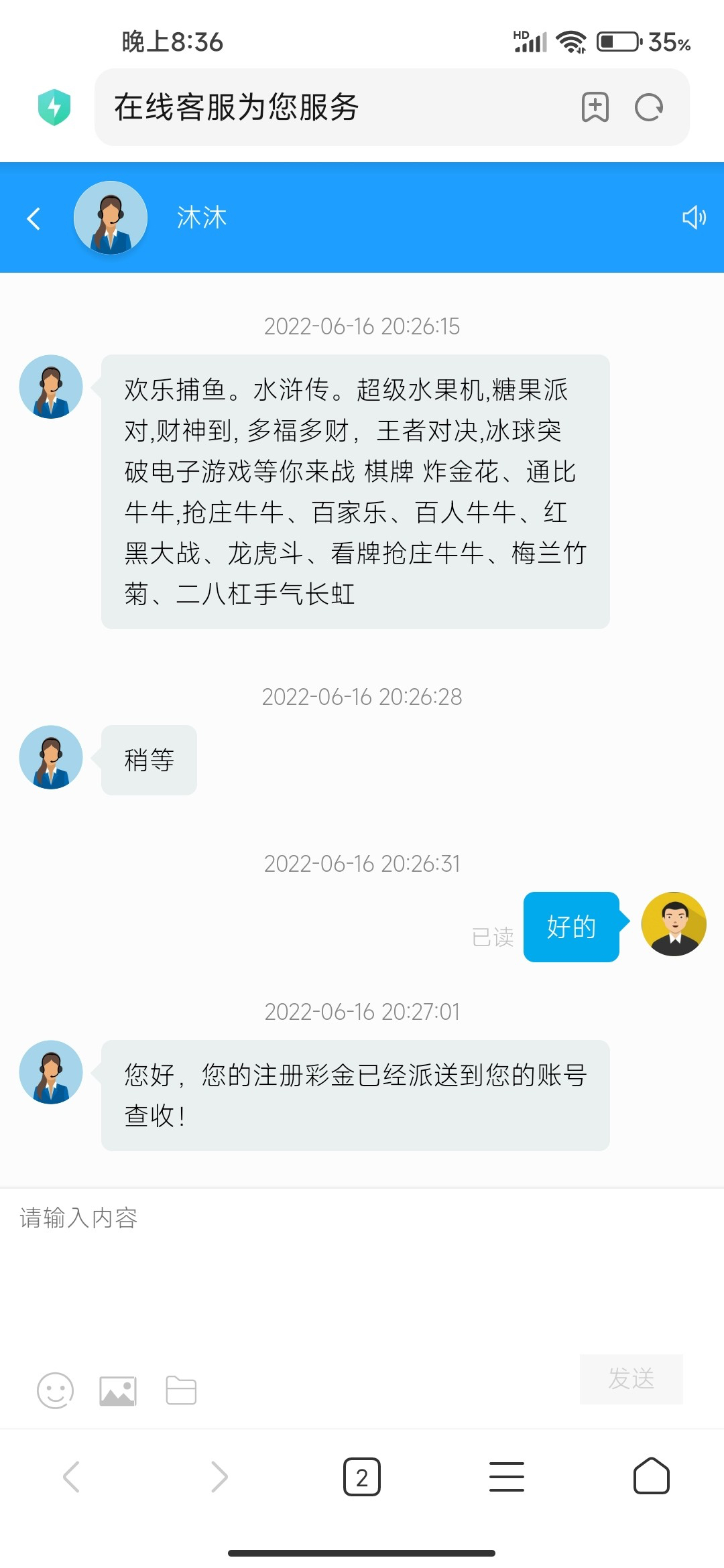Go to the browser home page

(x=651, y=1476)
